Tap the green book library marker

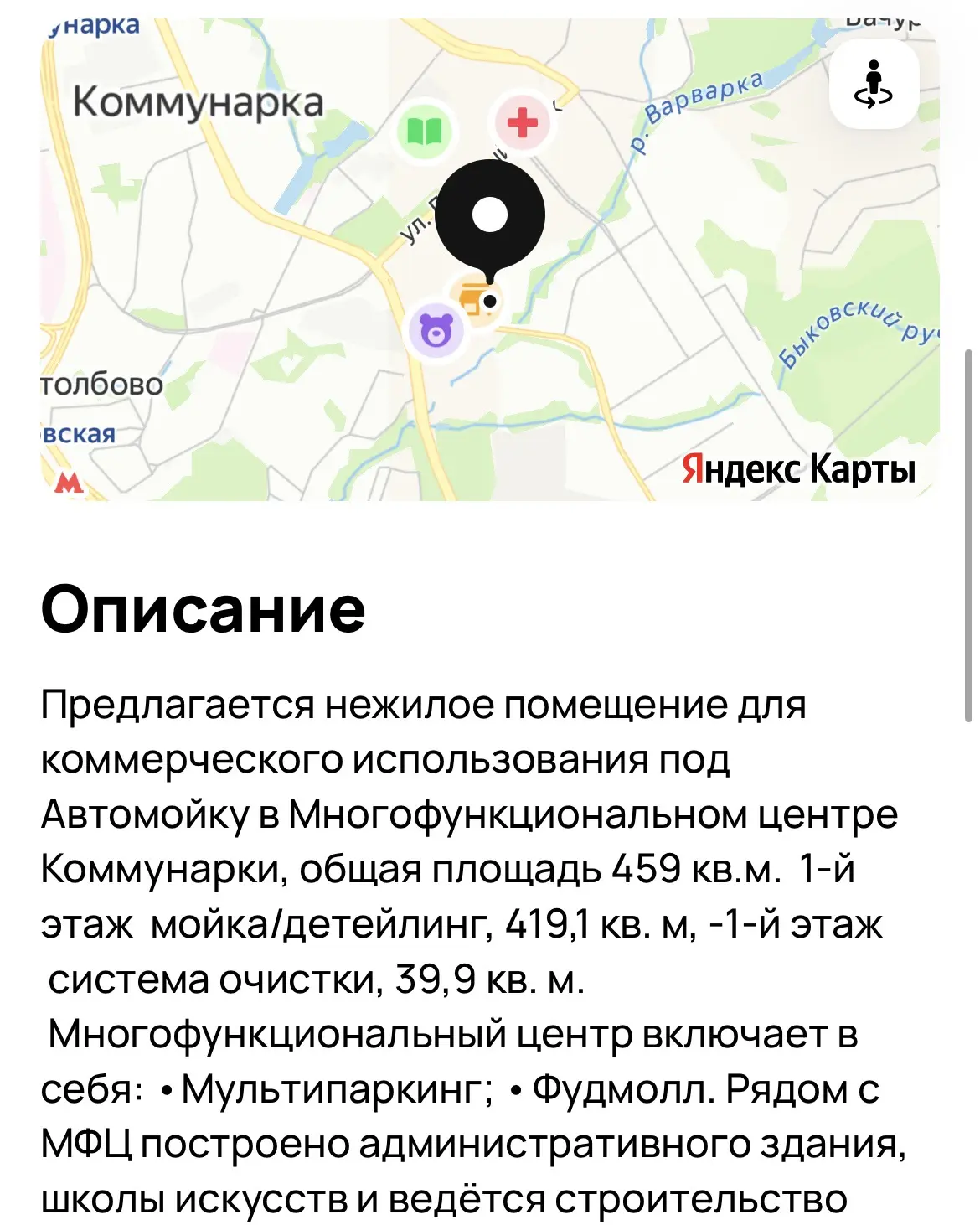(425, 131)
